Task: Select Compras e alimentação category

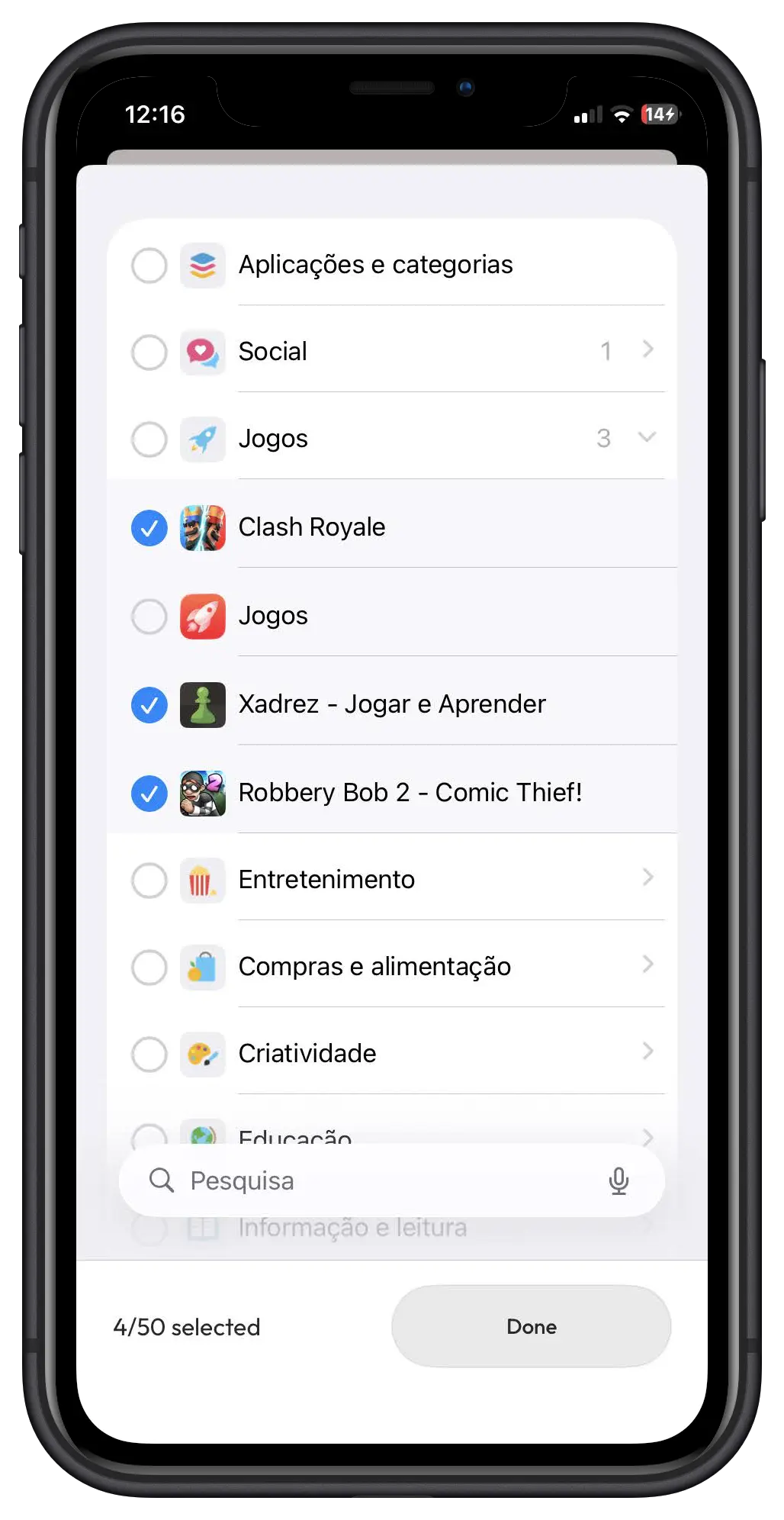Action: pyautogui.click(x=149, y=968)
